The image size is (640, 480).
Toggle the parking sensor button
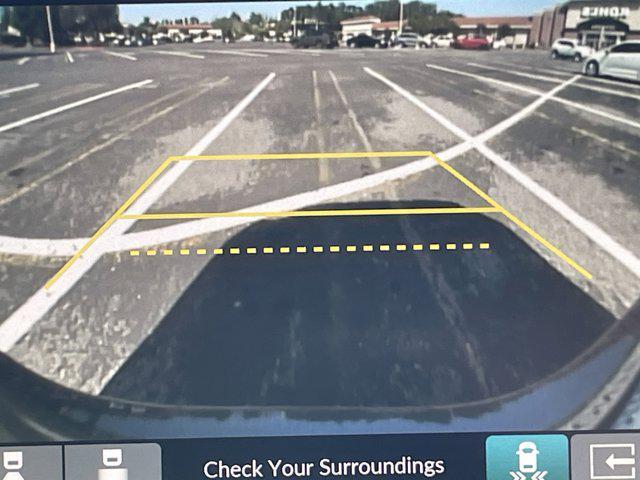click(527, 460)
